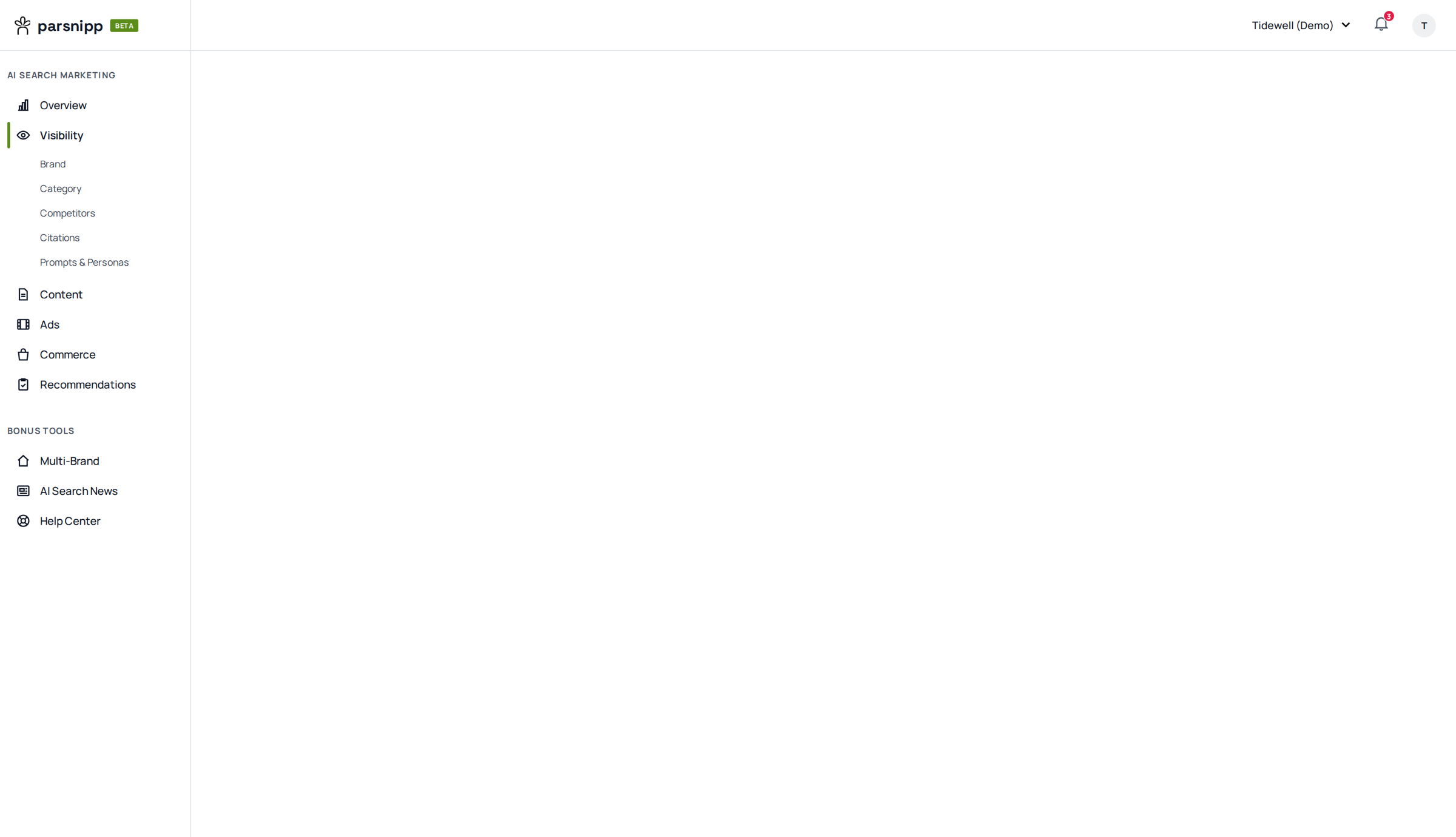Open the Ads section
Viewport: 1456px width, 837px height.
click(x=95, y=324)
